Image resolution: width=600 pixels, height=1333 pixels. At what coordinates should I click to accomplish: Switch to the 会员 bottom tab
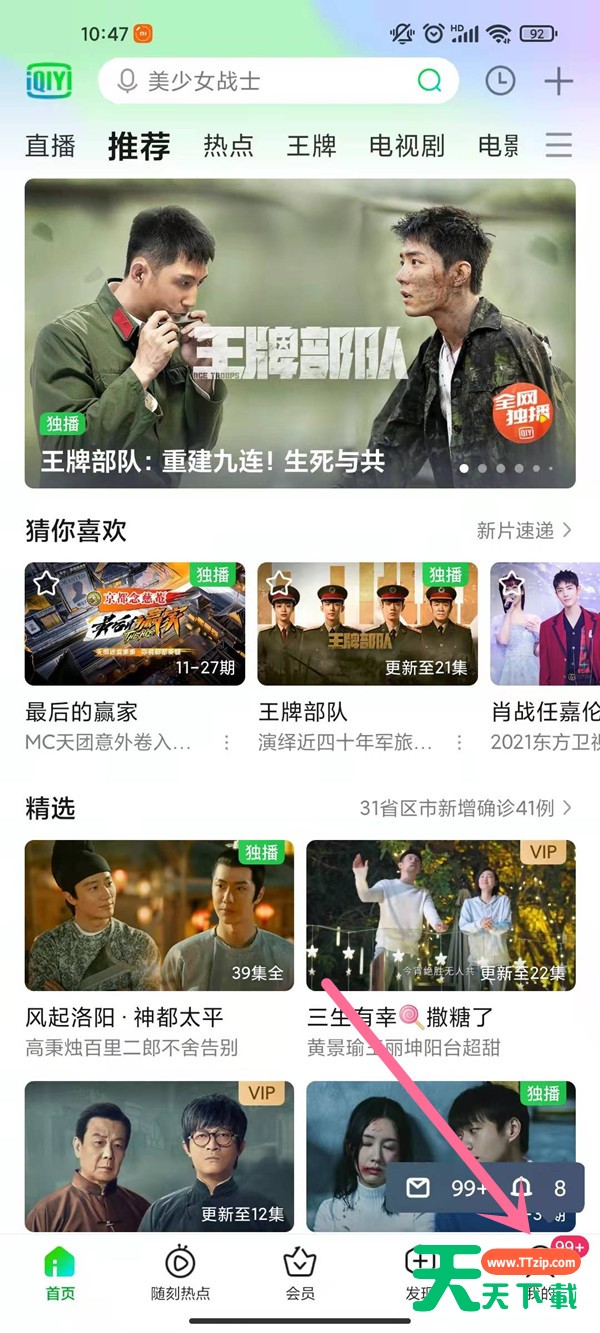pos(300,1274)
